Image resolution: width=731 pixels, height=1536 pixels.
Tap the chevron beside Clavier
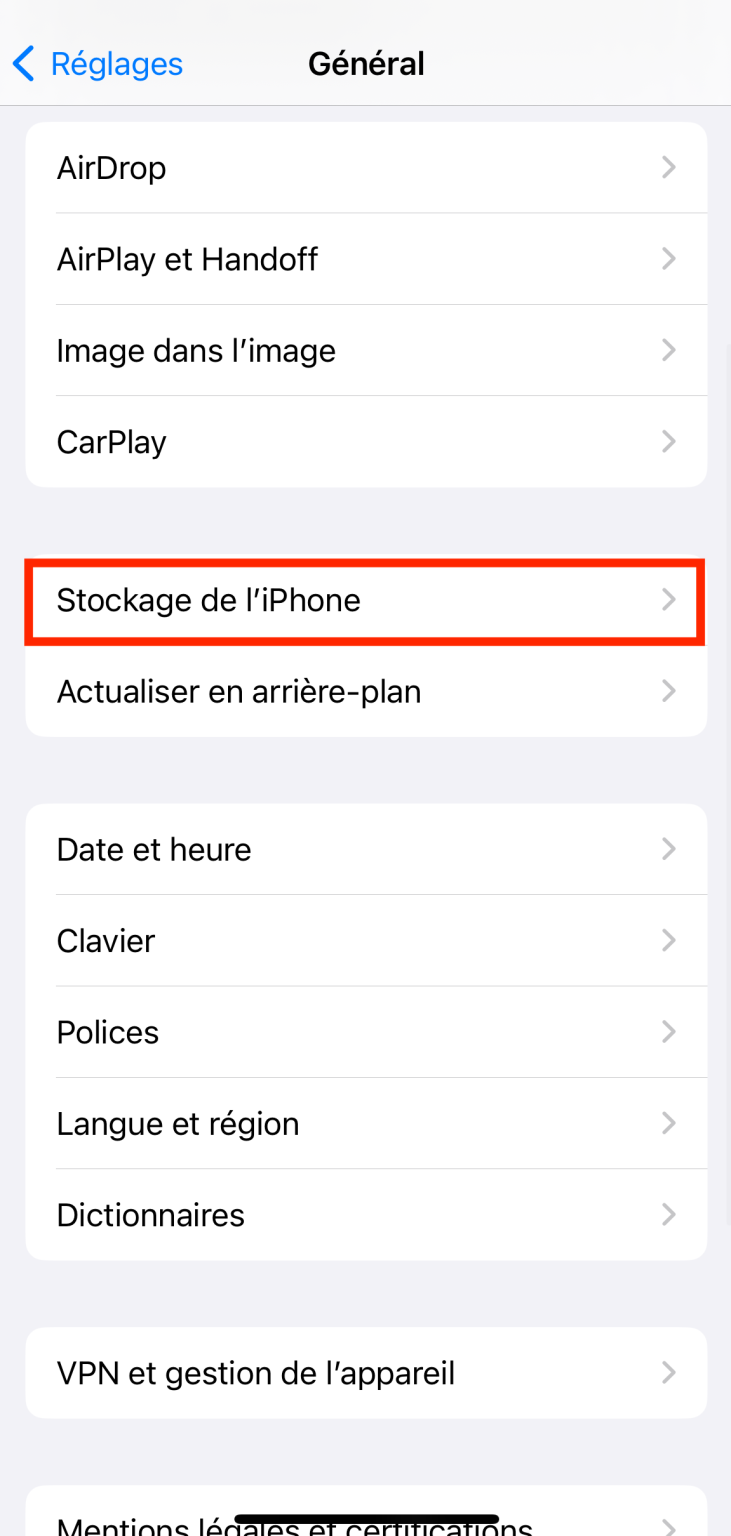click(668, 940)
